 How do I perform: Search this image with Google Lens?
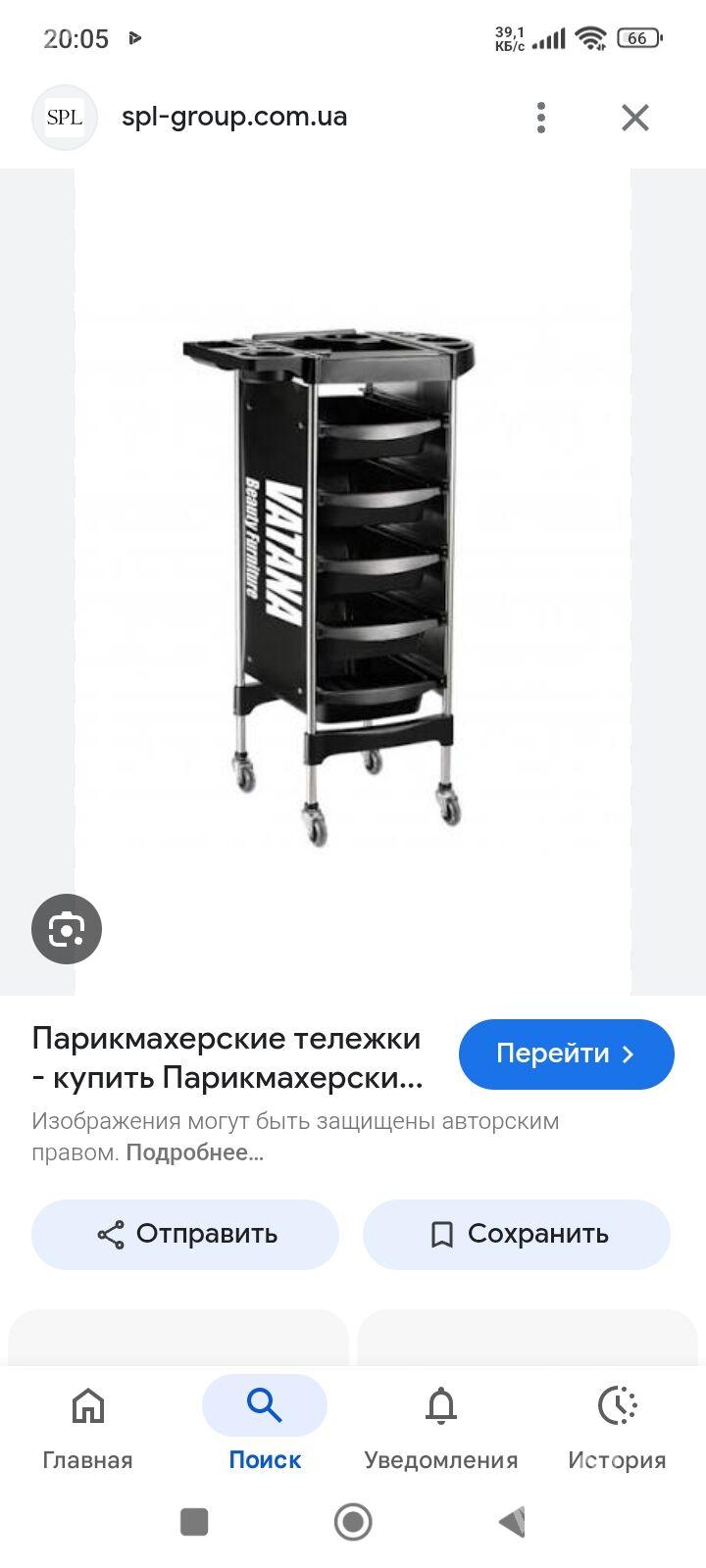(67, 928)
